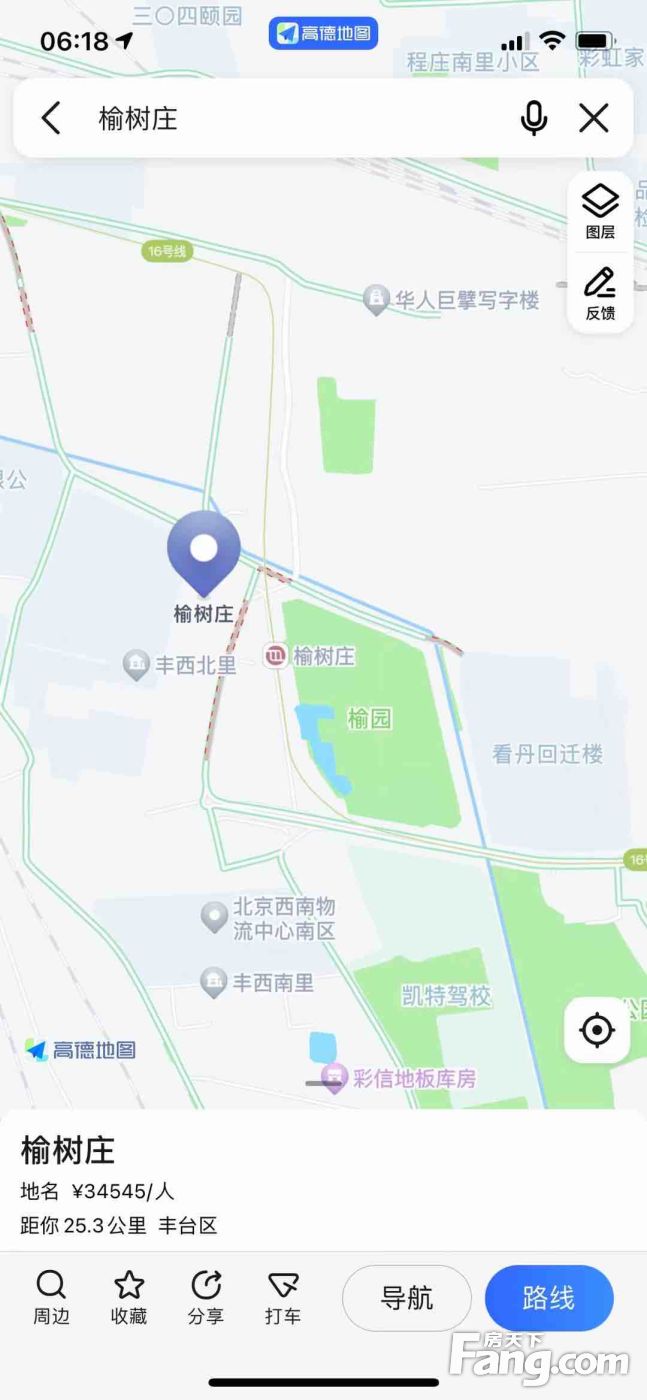Open the 图层 map layers panel
Viewport: 647px width, 1400px height.
[x=600, y=211]
